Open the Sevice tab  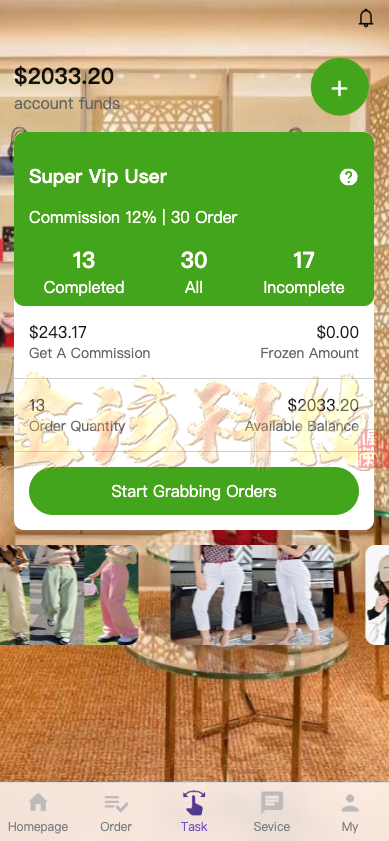pyautogui.click(x=271, y=812)
